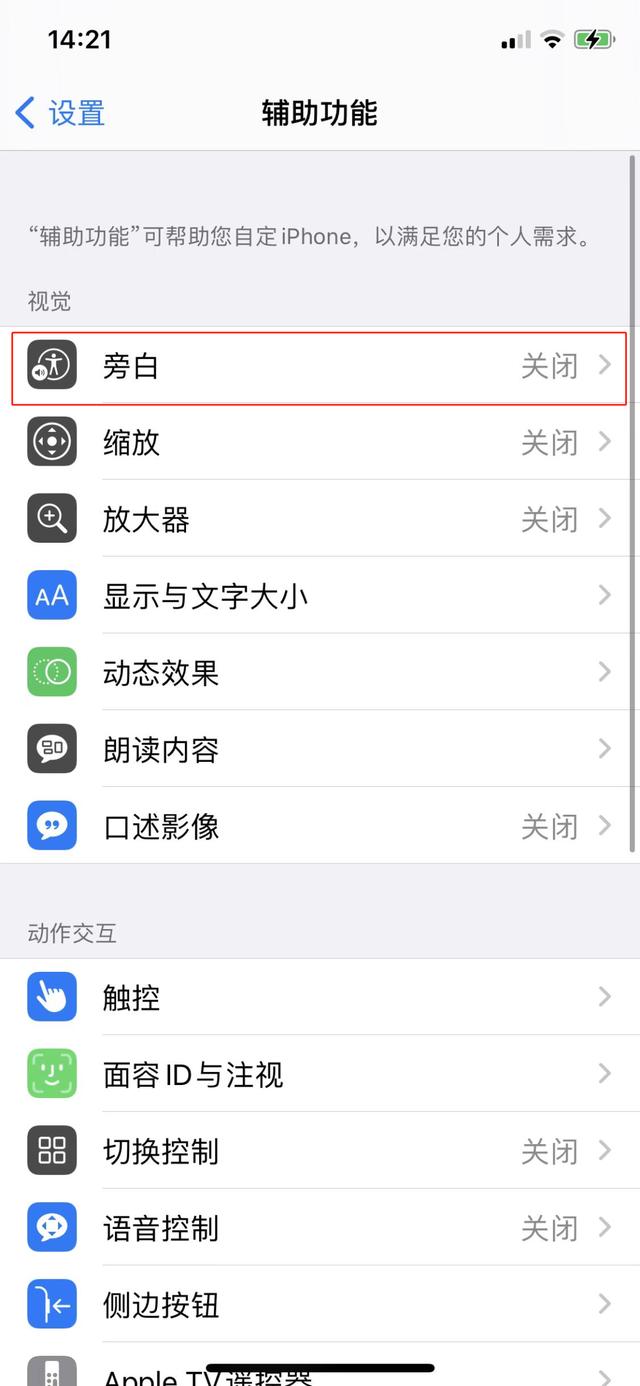The width and height of the screenshot is (640, 1386).
Task: Tap the 切换控制 row
Action: click(x=320, y=1151)
